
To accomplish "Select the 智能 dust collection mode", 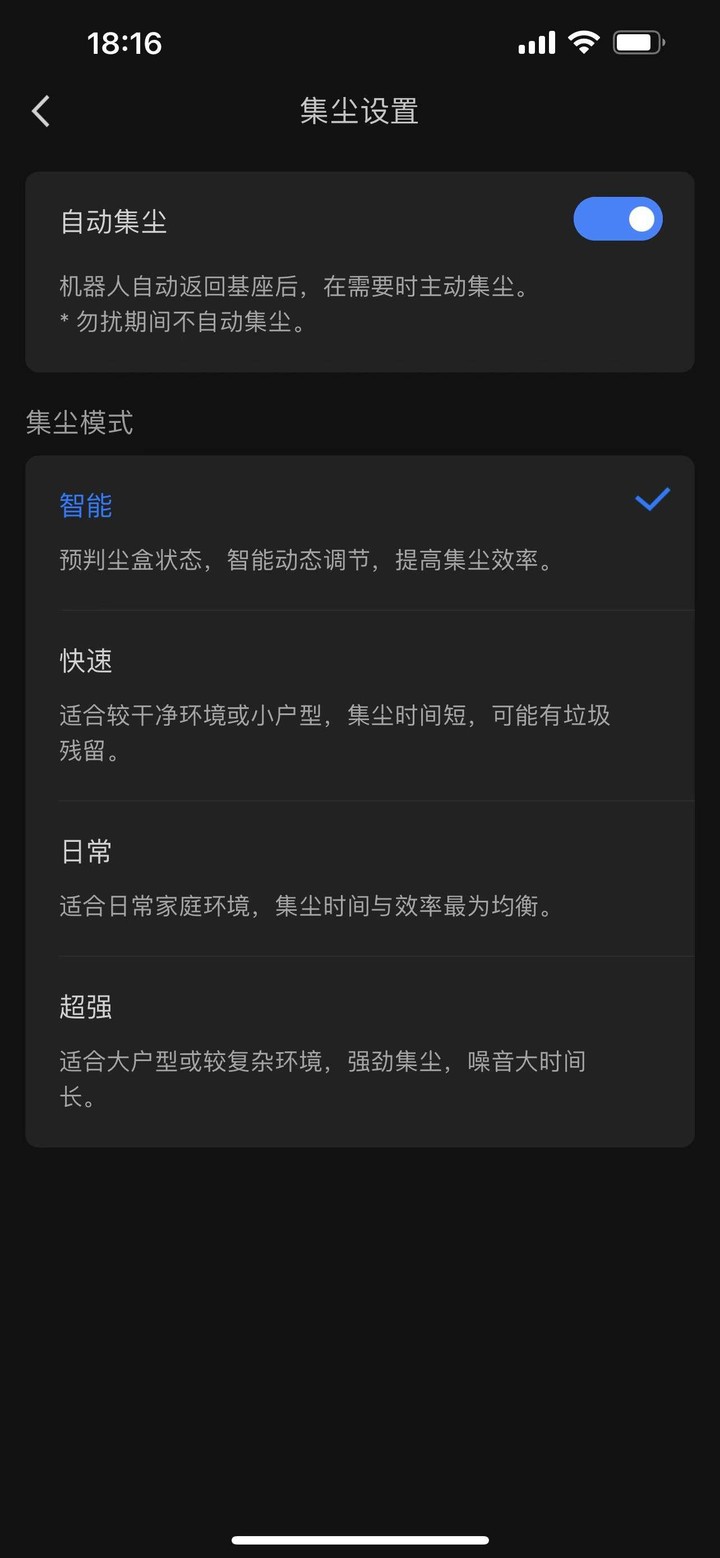I will [x=359, y=531].
